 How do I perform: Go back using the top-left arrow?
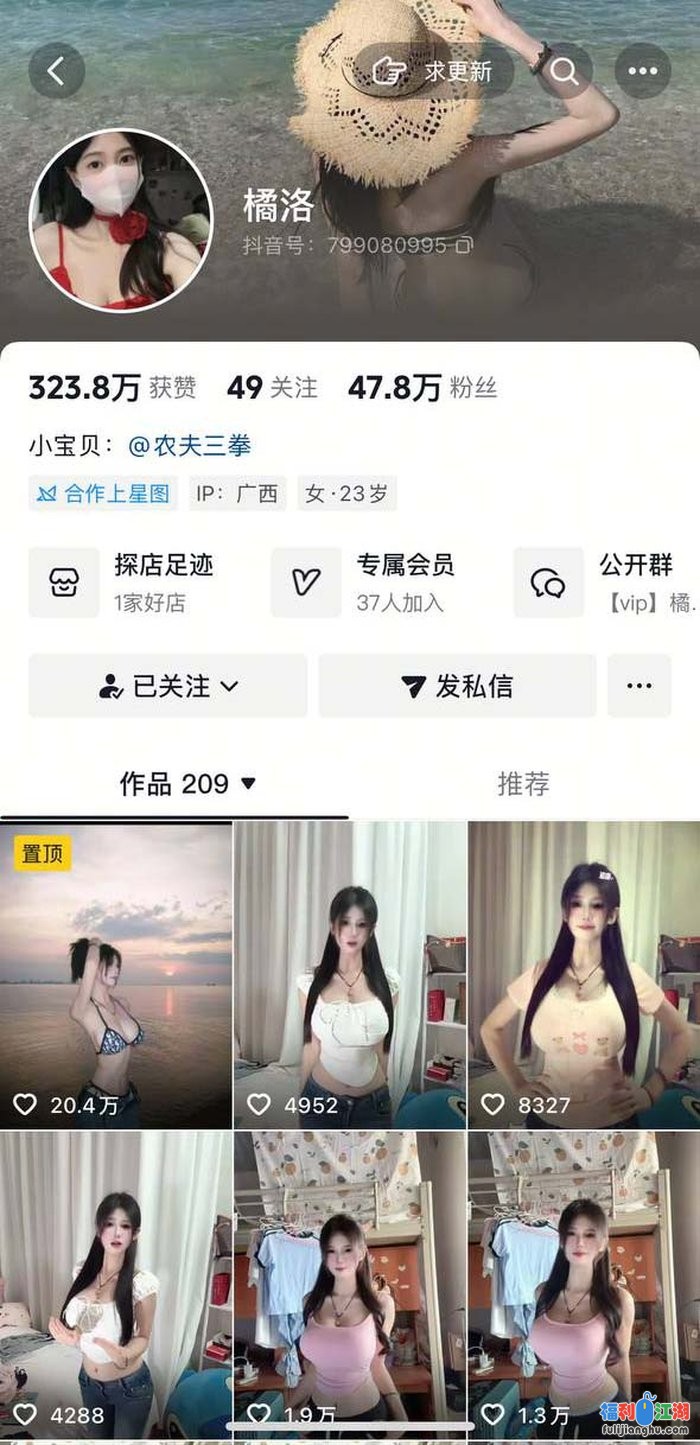point(56,70)
